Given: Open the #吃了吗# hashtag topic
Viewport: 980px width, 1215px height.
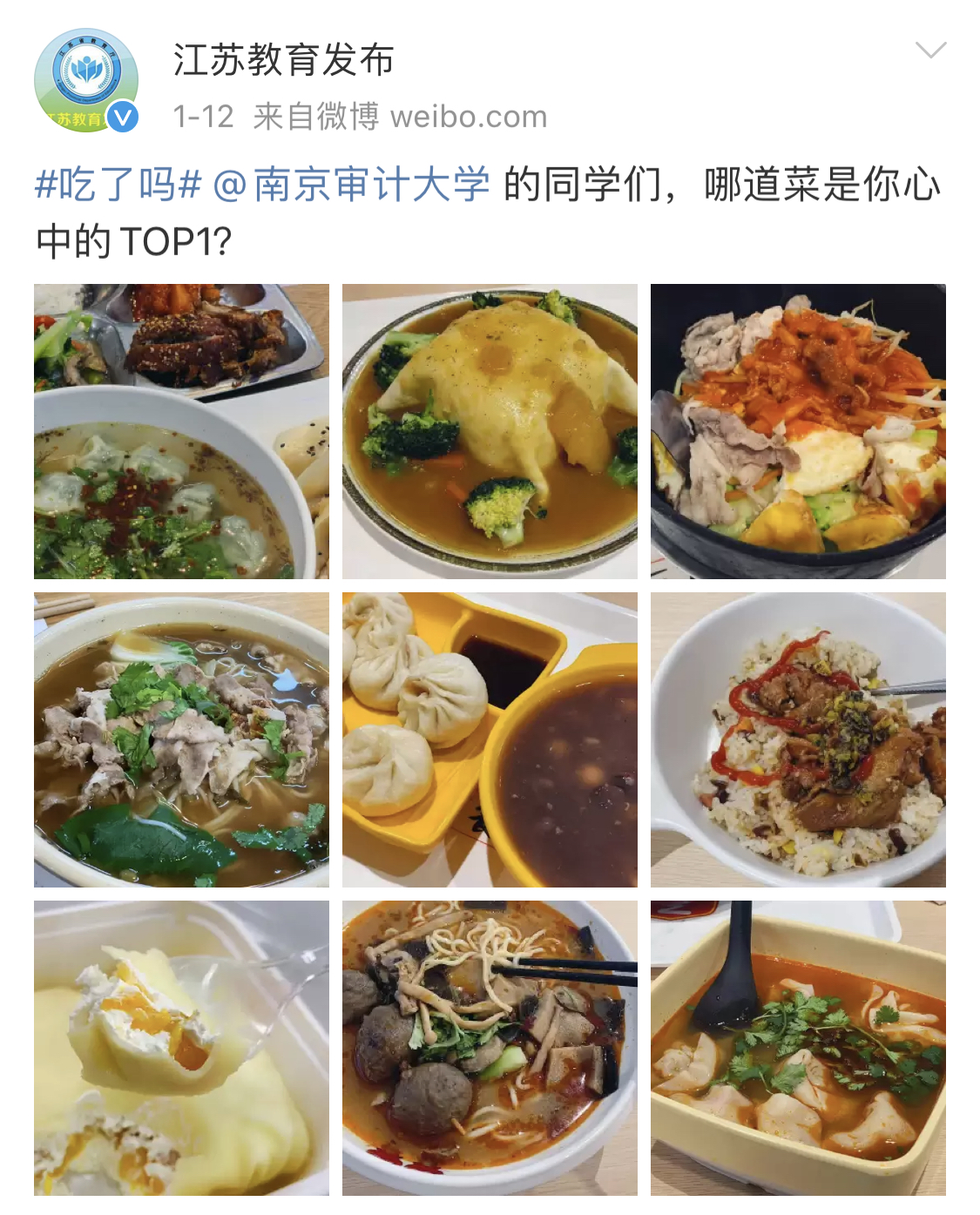Looking at the screenshot, I should pos(118,185).
